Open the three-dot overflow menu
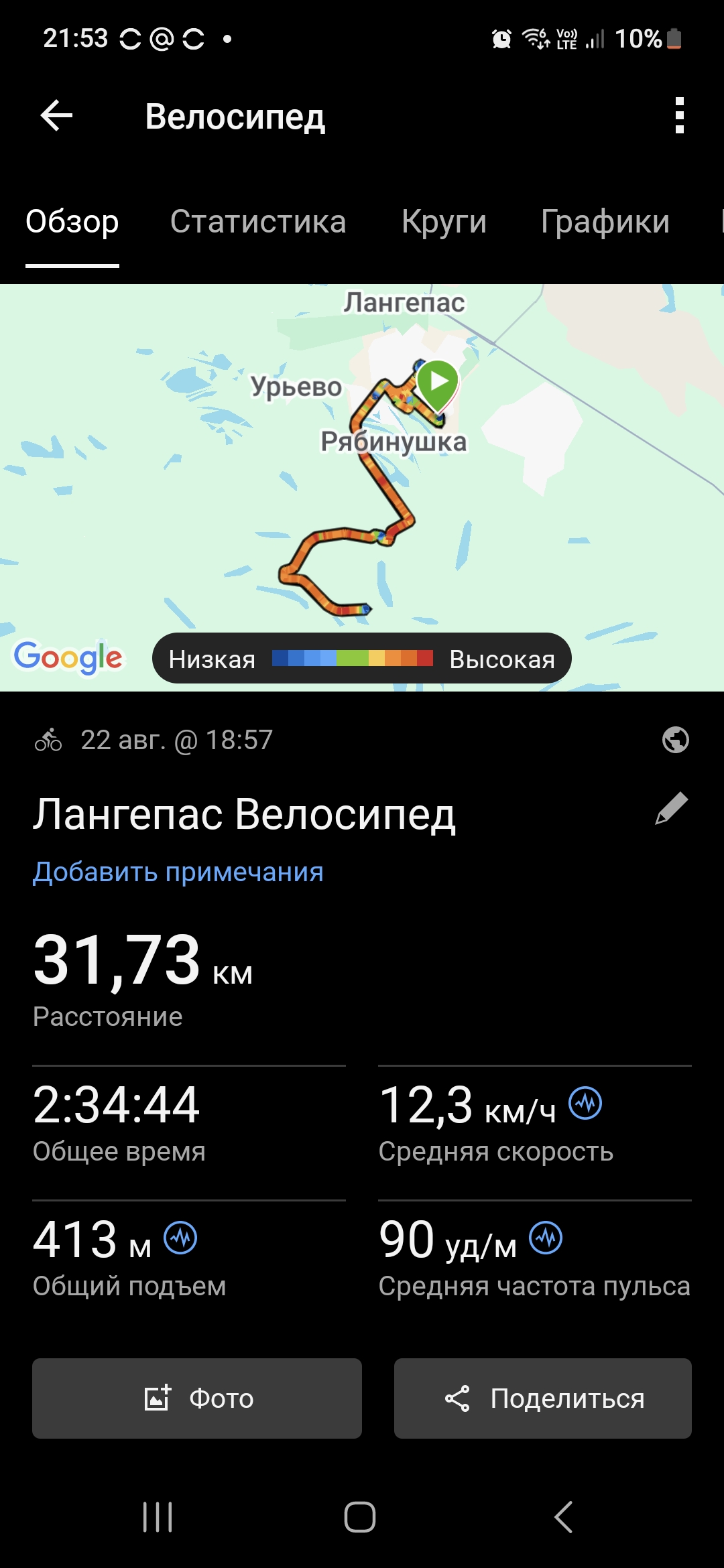 [x=679, y=116]
